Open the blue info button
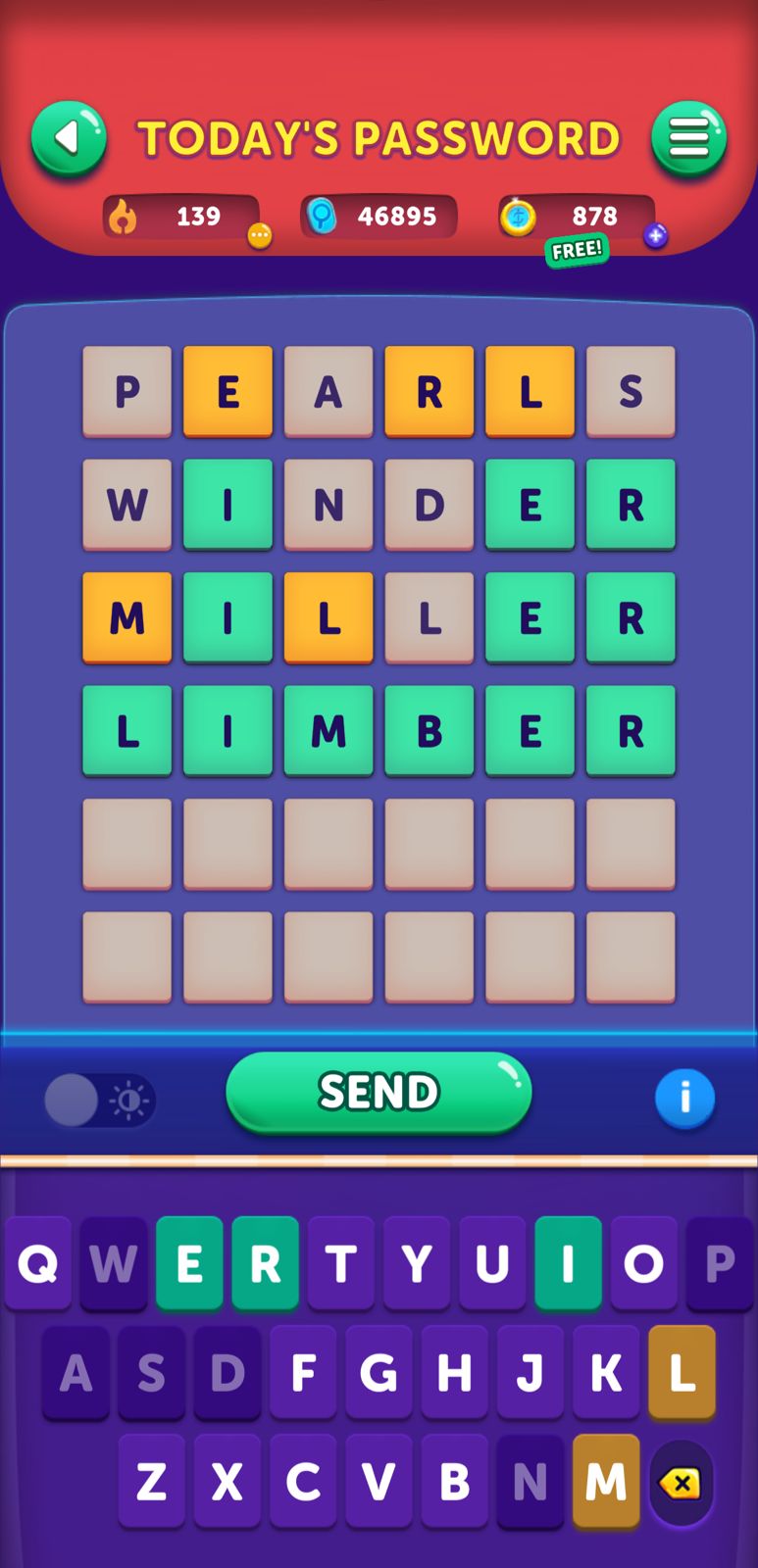 click(x=684, y=1098)
